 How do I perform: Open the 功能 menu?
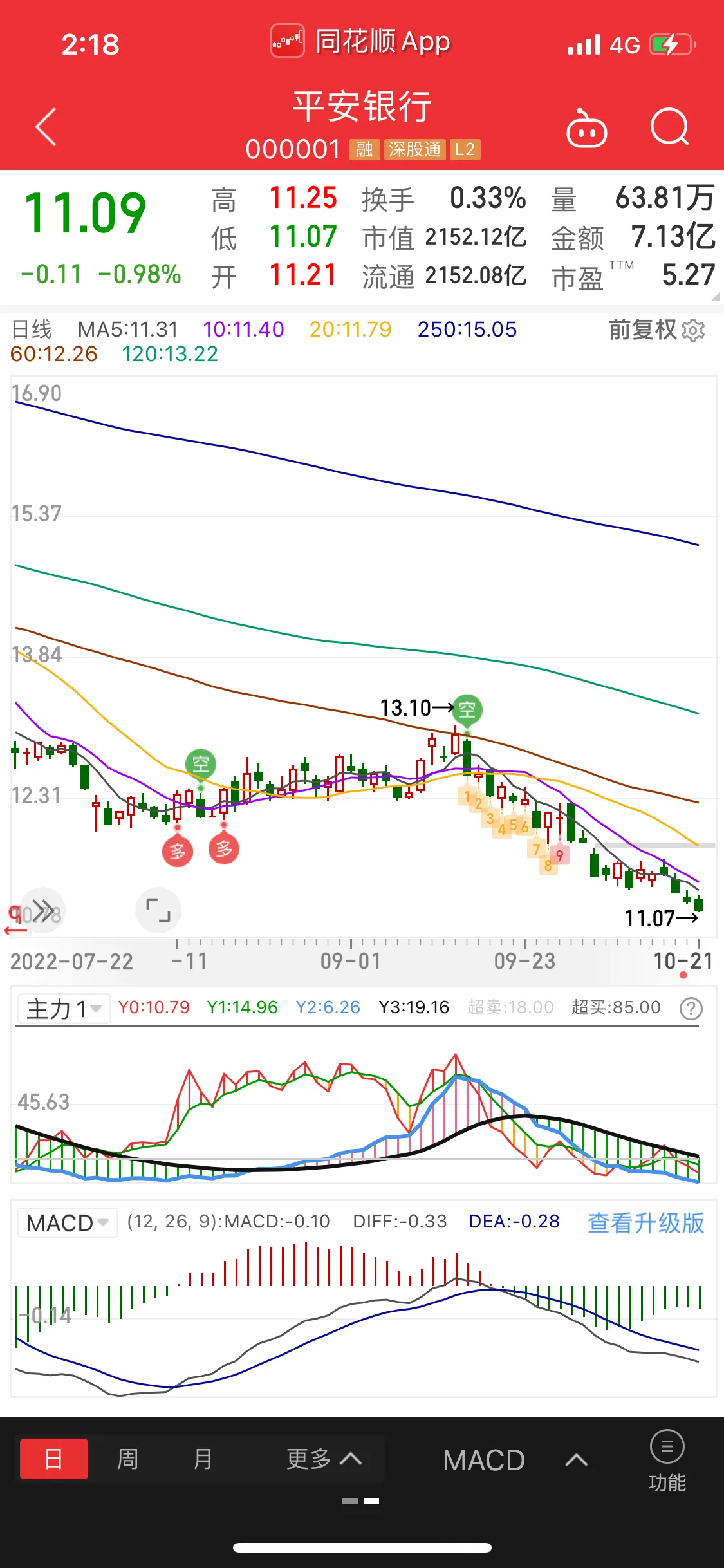pyautogui.click(x=667, y=1460)
